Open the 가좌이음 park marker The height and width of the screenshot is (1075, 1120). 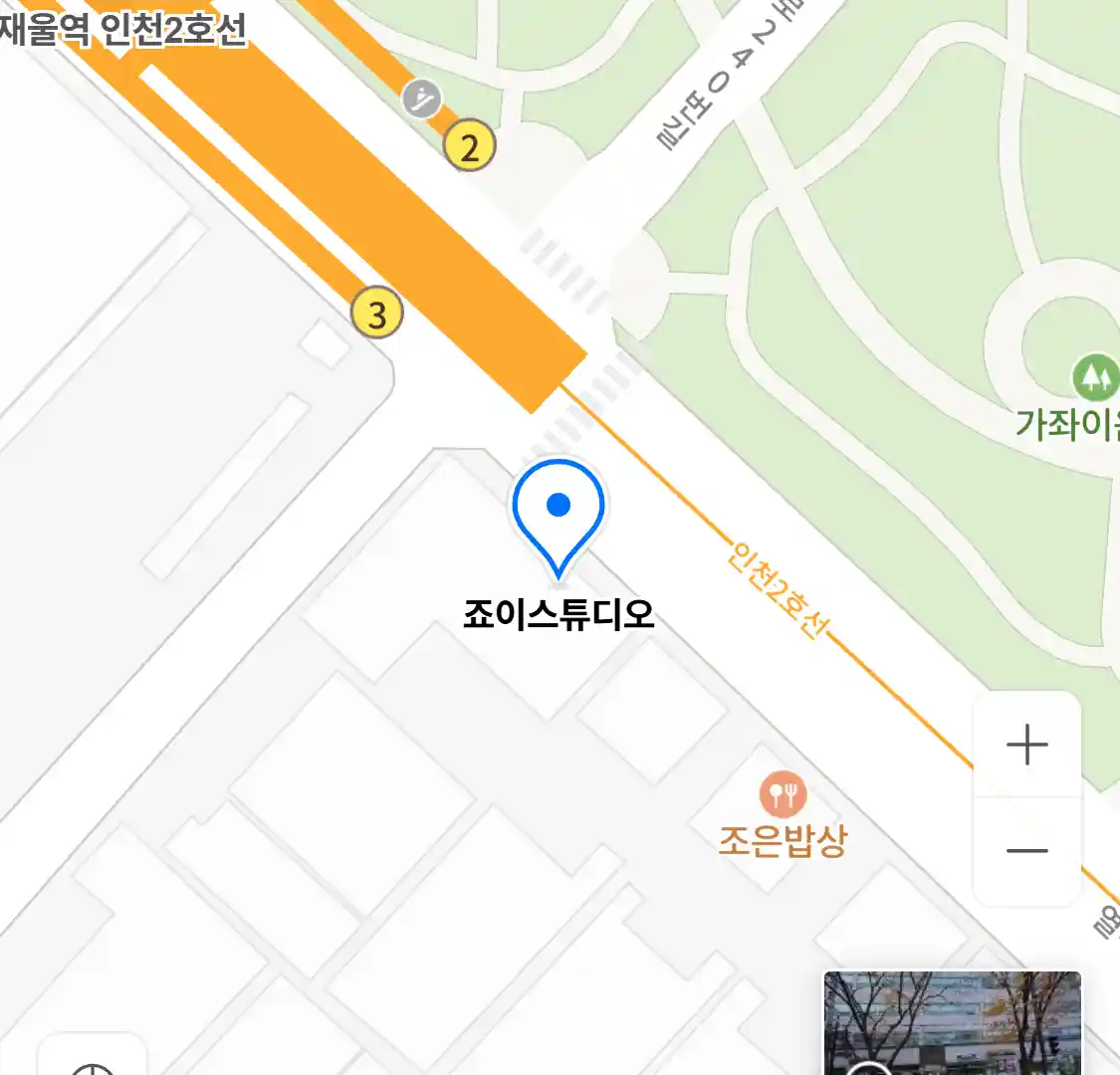pyautogui.click(x=1095, y=377)
